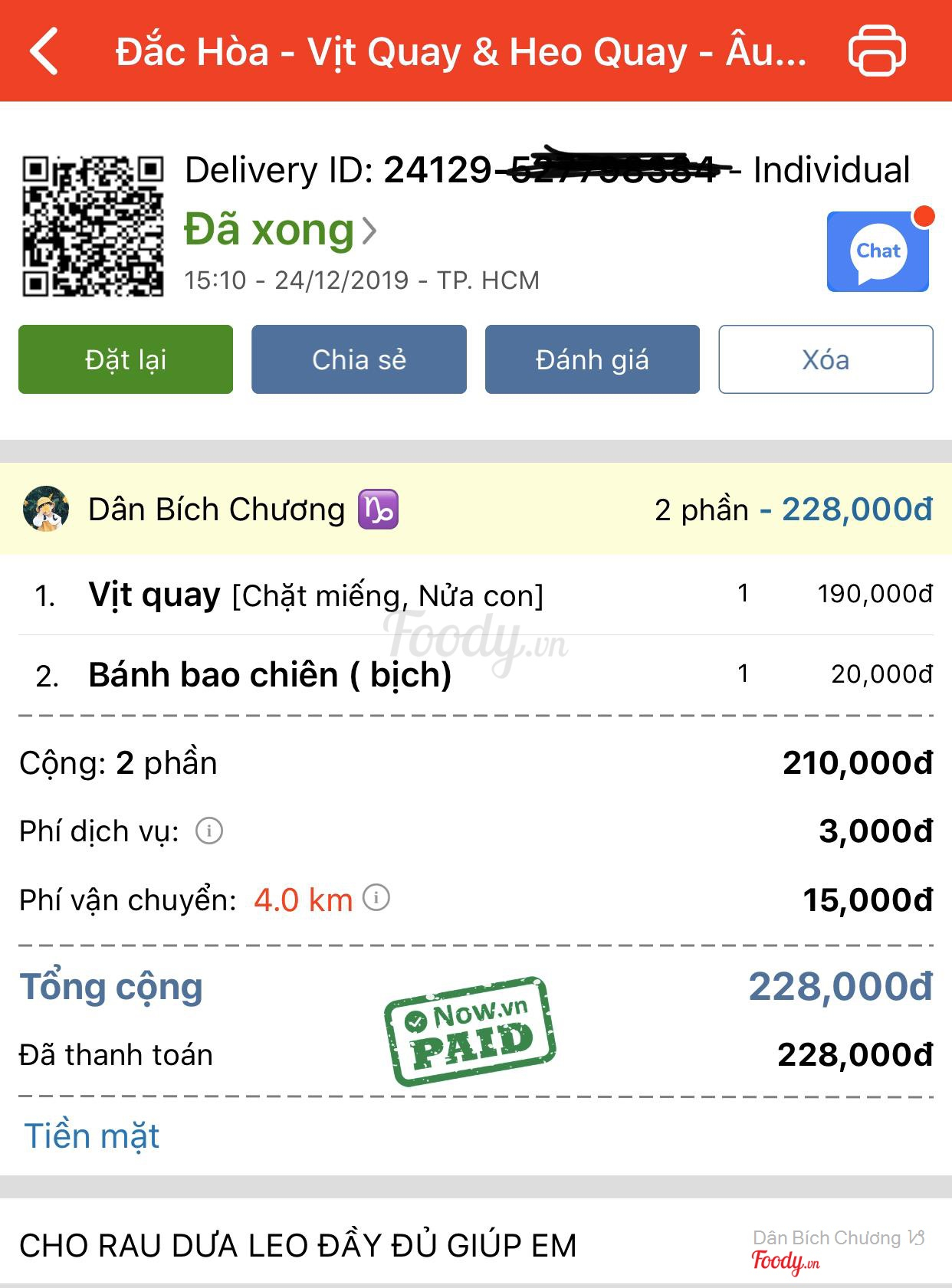Image resolution: width=952 pixels, height=1288 pixels.
Task: Rate the order with Đánh giá
Action: (592, 359)
